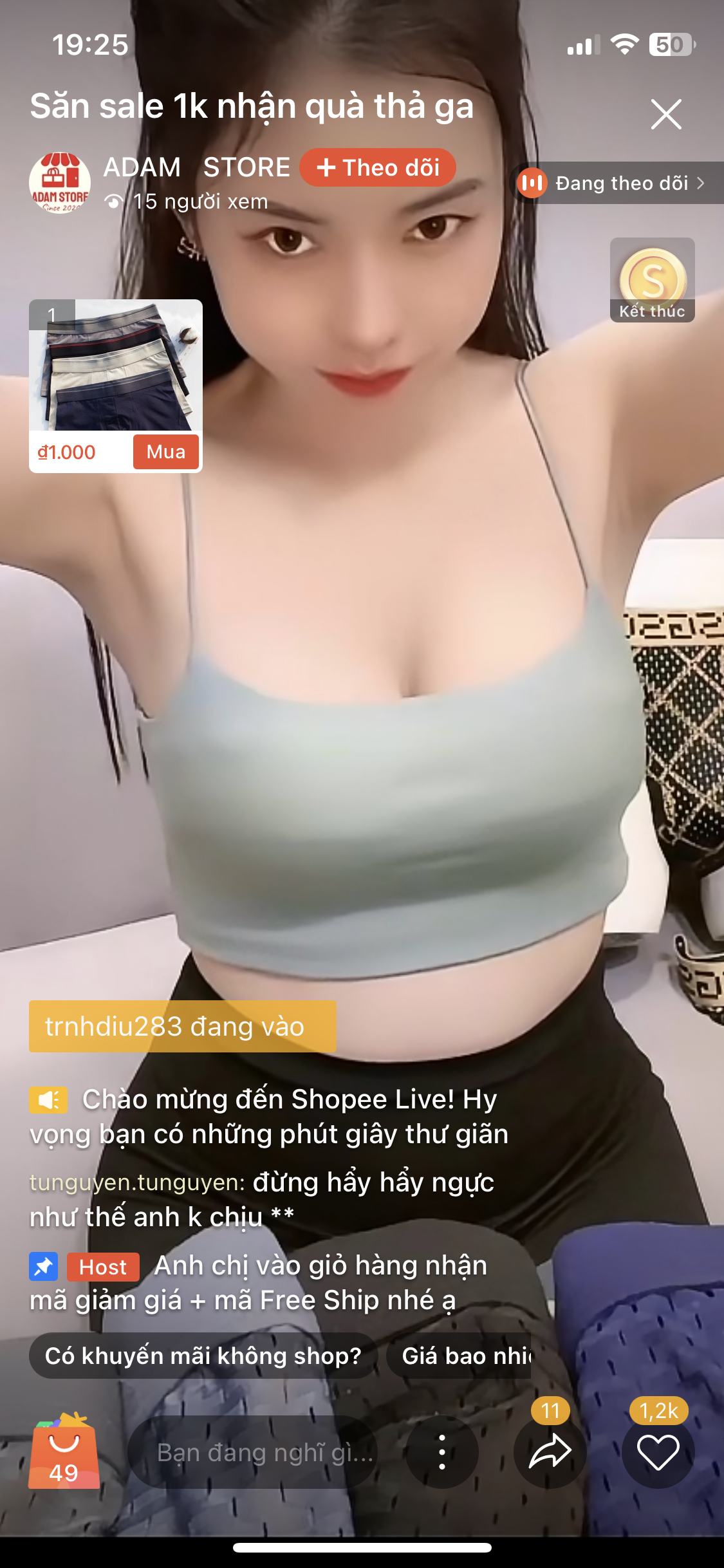
Task: Open the three-dot more options menu
Action: pyautogui.click(x=441, y=1452)
